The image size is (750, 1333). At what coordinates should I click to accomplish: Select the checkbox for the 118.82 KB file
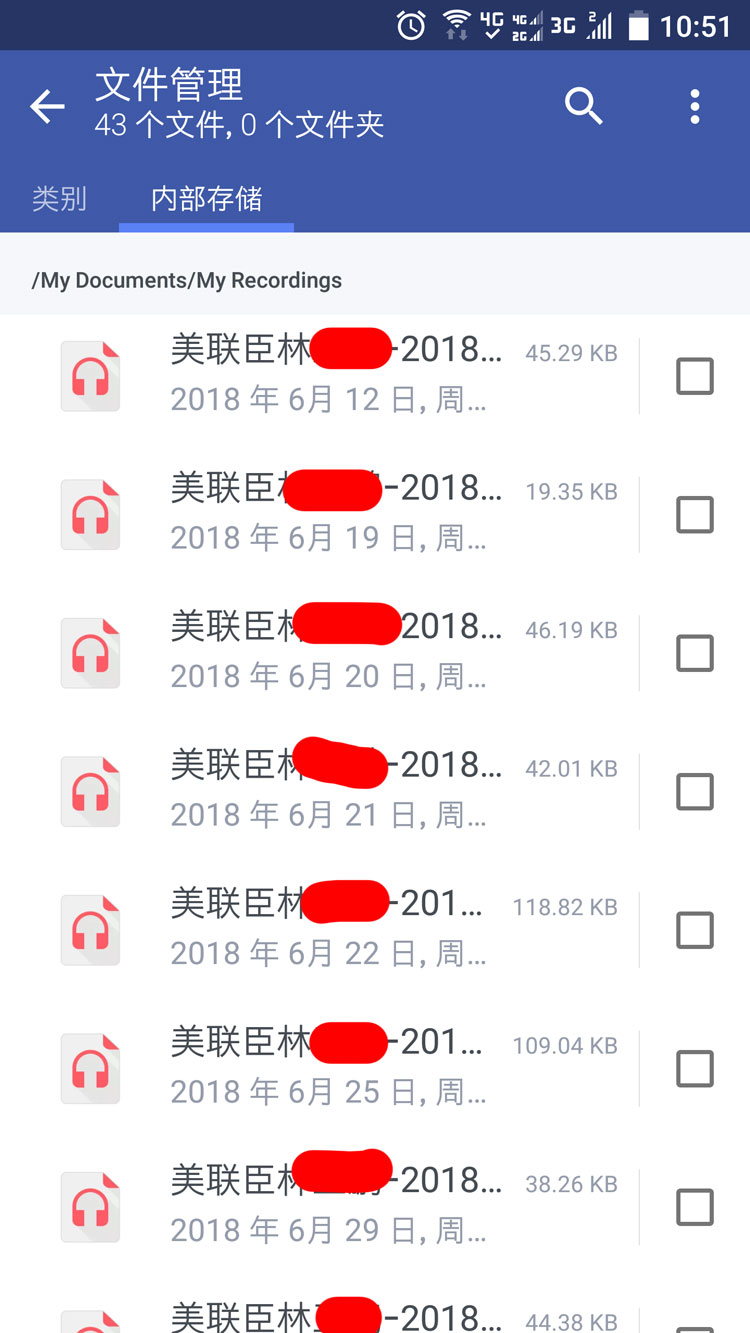pos(695,930)
